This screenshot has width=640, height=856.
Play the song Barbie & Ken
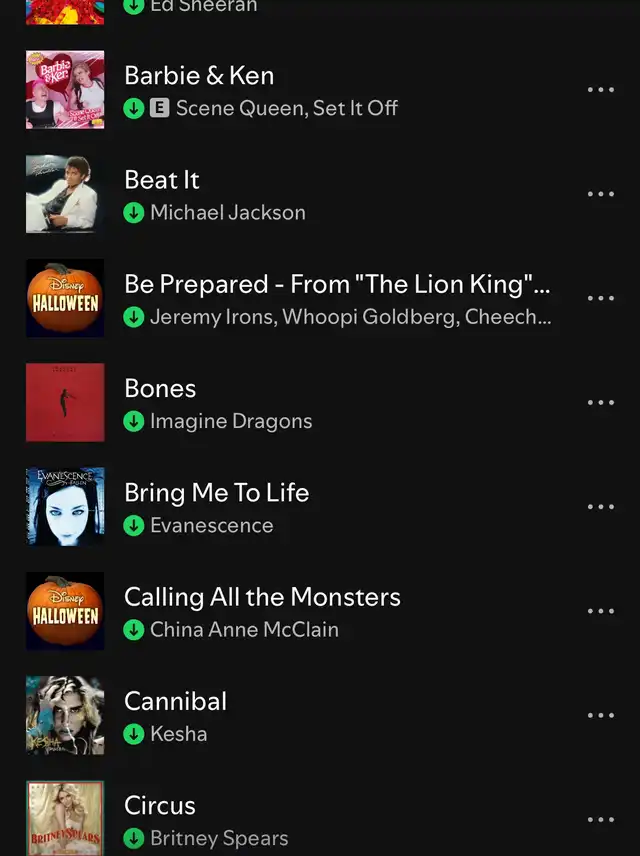pos(198,76)
